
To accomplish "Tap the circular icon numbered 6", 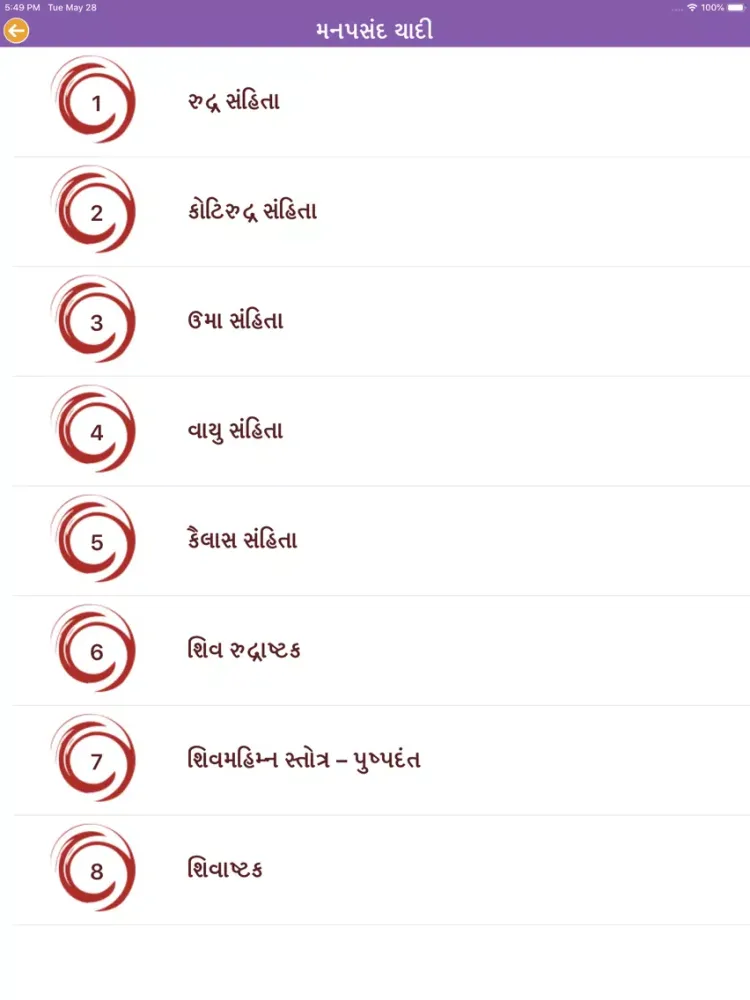I will pos(93,650).
